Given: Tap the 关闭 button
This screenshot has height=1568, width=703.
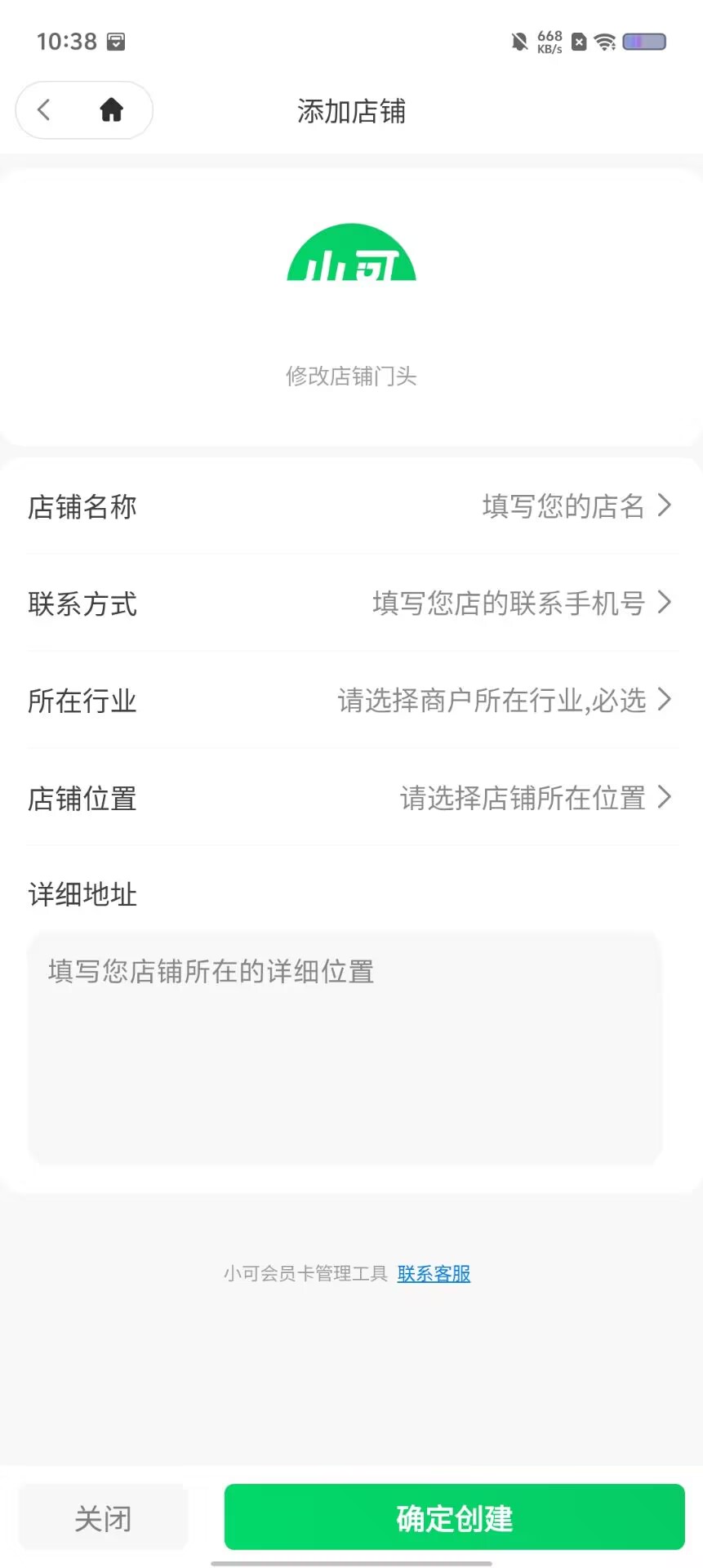Looking at the screenshot, I should (x=103, y=1517).
